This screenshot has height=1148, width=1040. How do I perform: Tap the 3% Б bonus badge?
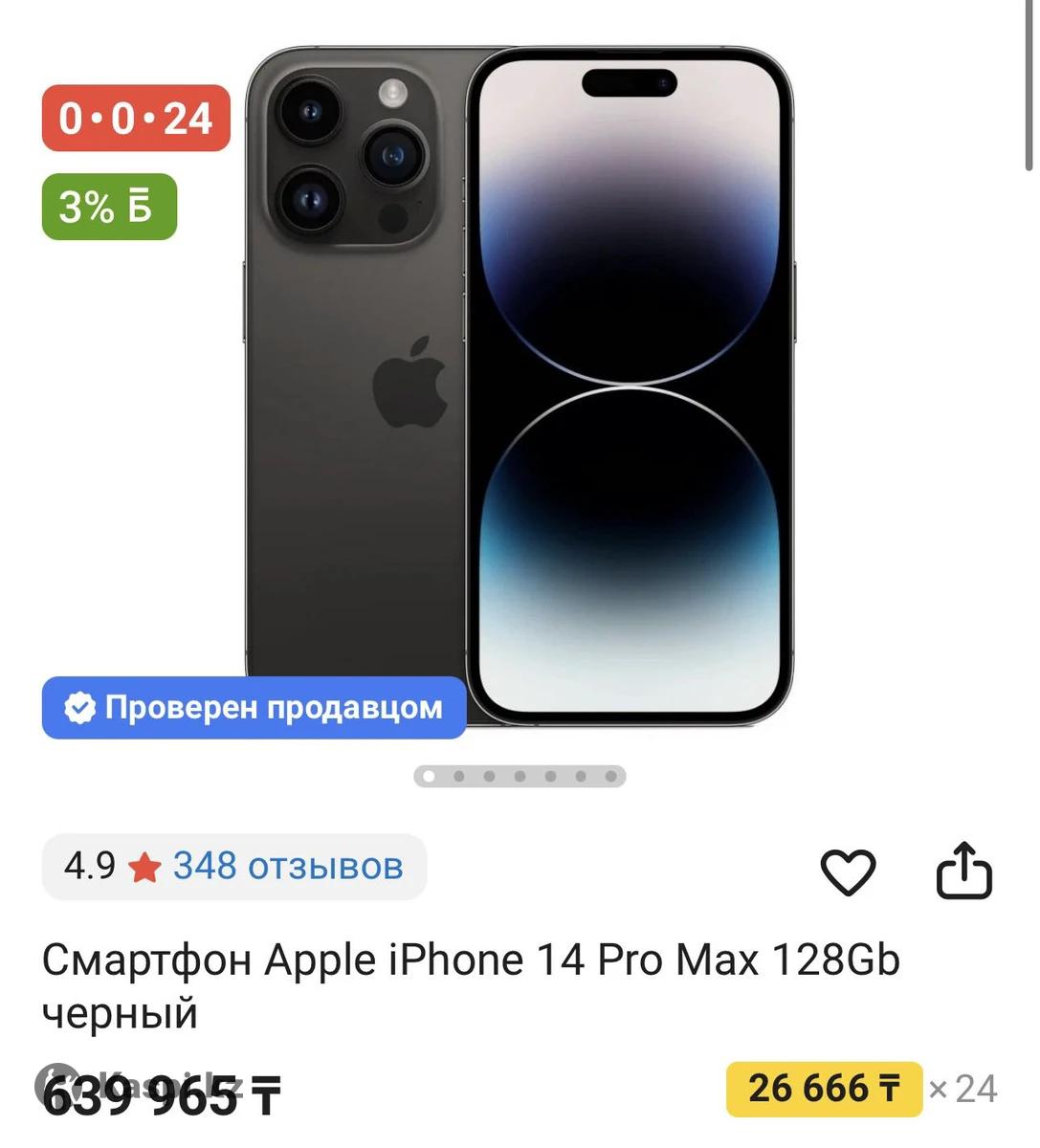[x=109, y=207]
